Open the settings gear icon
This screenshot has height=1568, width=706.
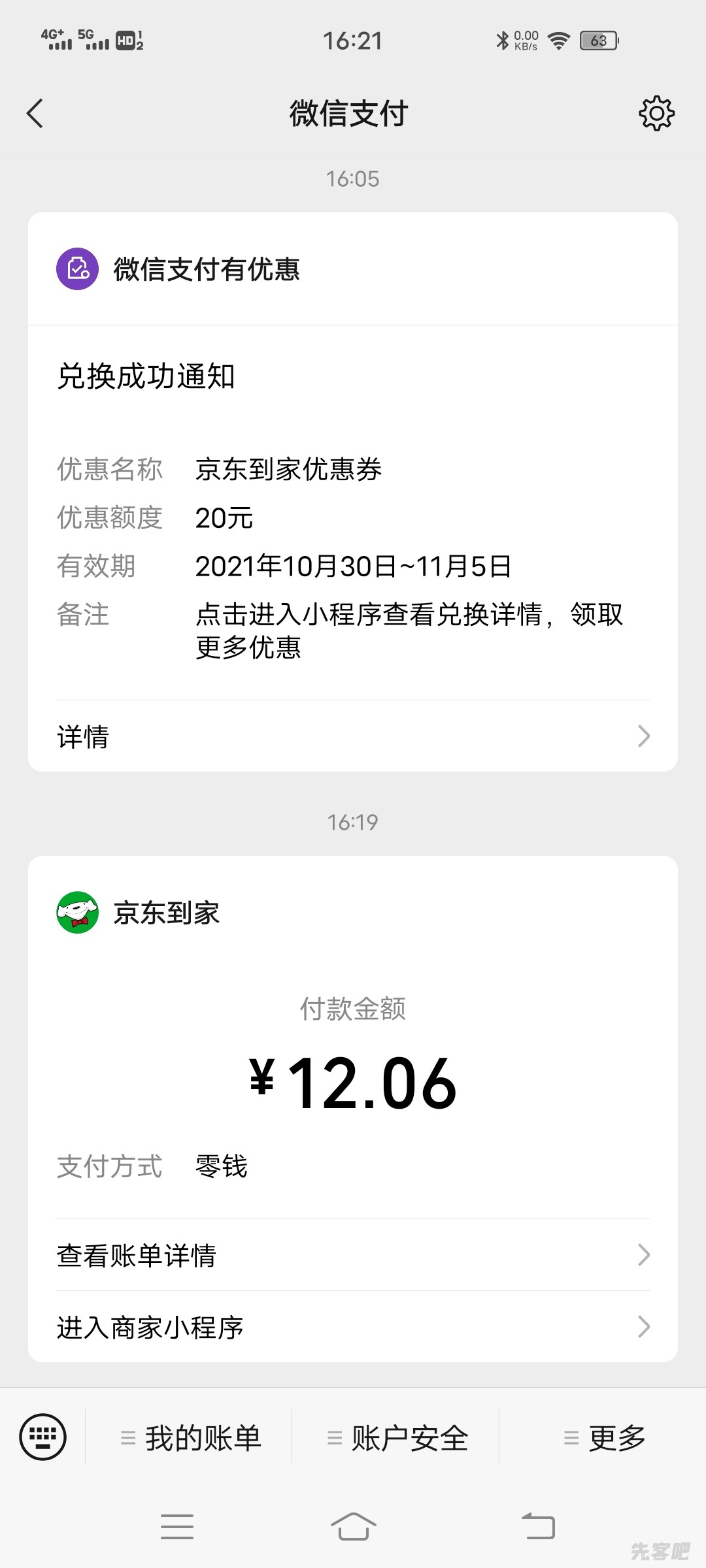pyautogui.click(x=656, y=114)
